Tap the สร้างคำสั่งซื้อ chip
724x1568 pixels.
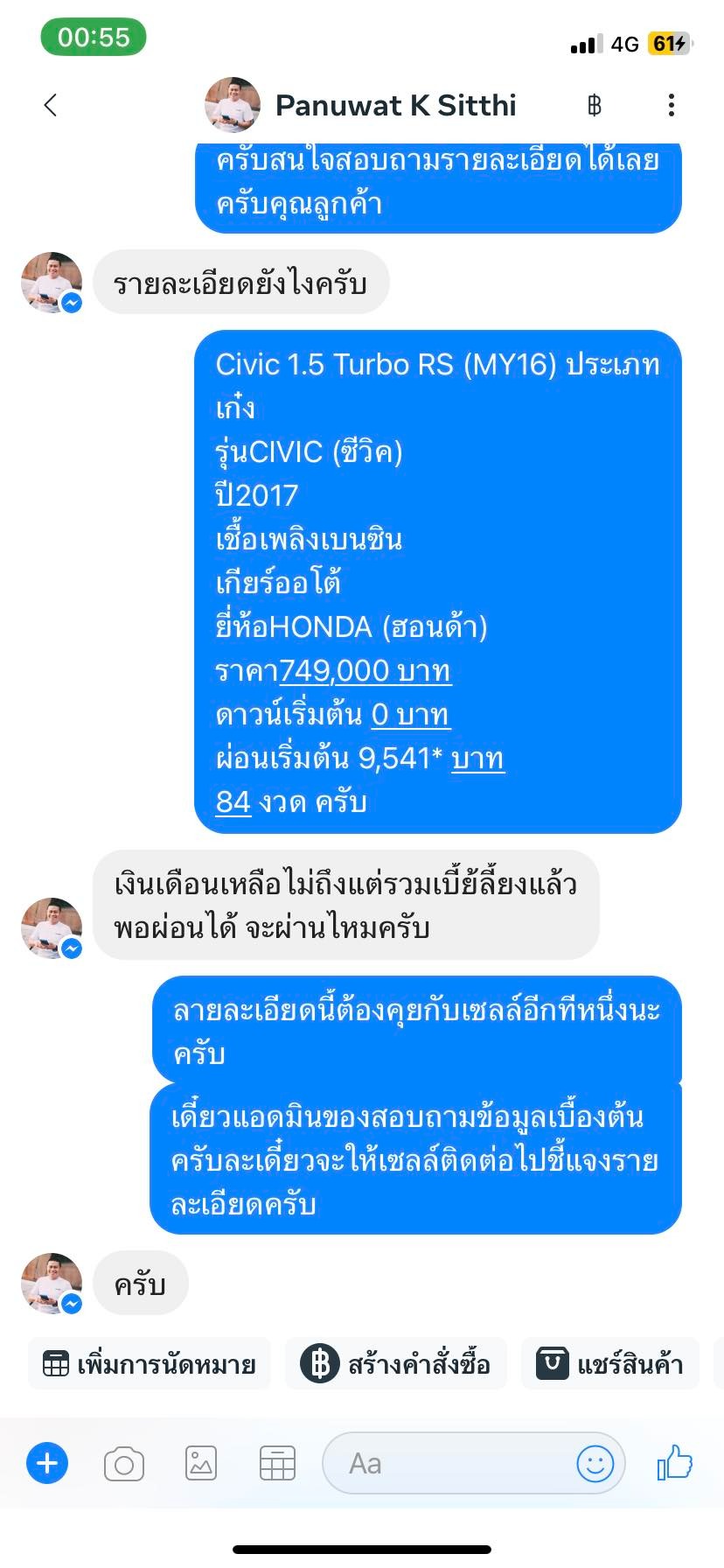[x=396, y=1364]
